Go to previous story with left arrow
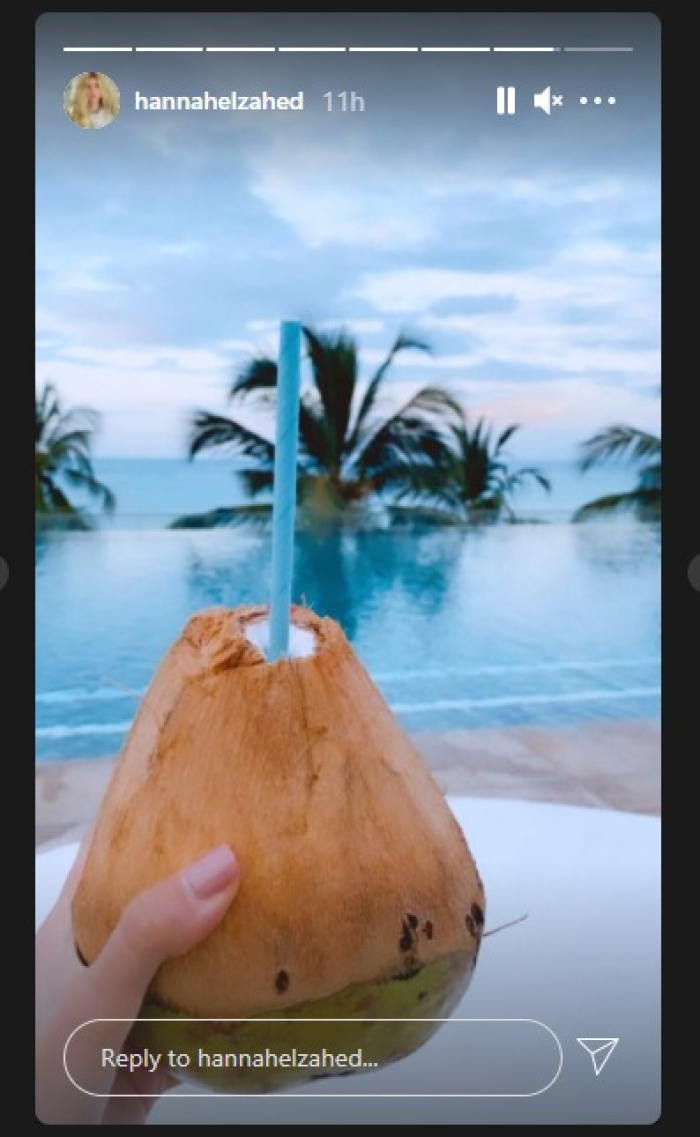This screenshot has width=700, height=1137. [4, 573]
